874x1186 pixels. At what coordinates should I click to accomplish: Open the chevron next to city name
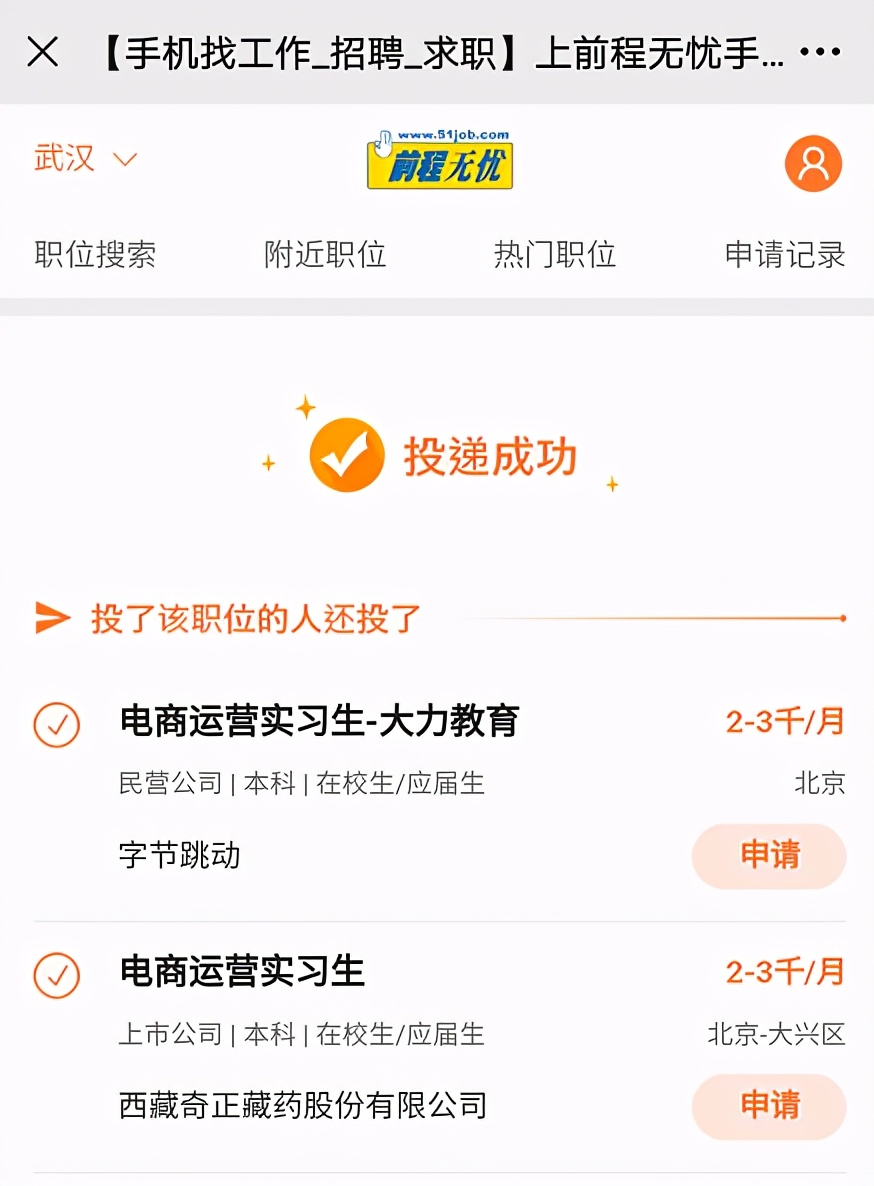[x=123, y=160]
